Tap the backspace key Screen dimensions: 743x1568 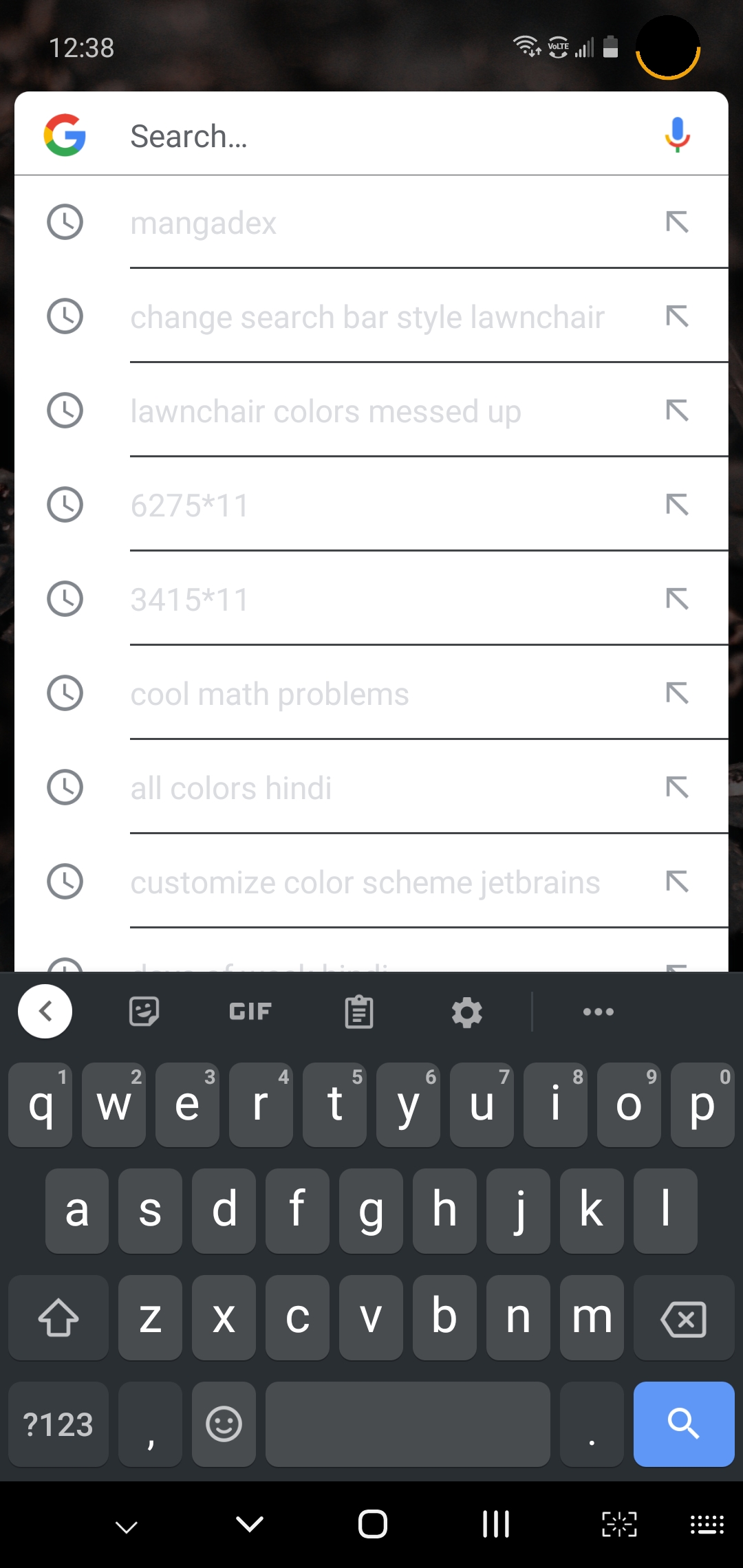(684, 1318)
